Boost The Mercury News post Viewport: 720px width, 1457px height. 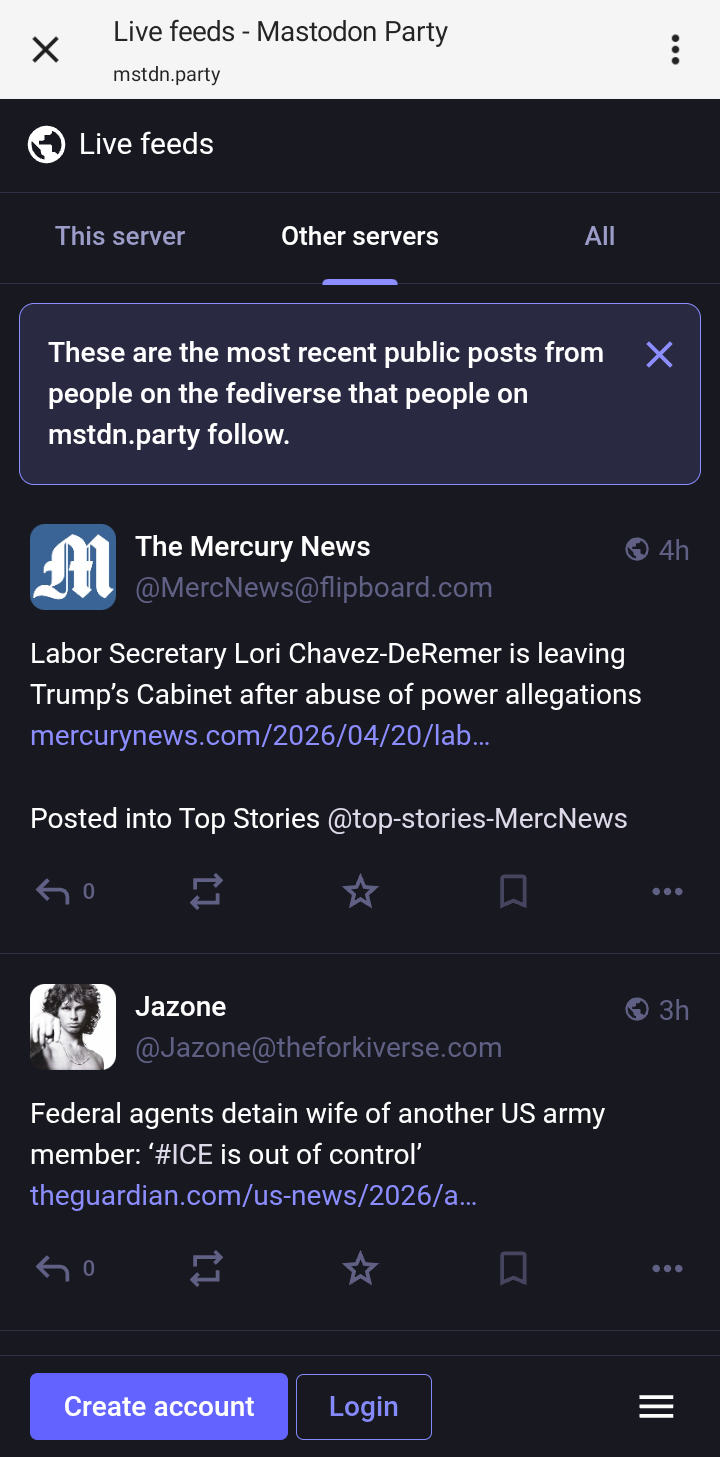(x=206, y=891)
